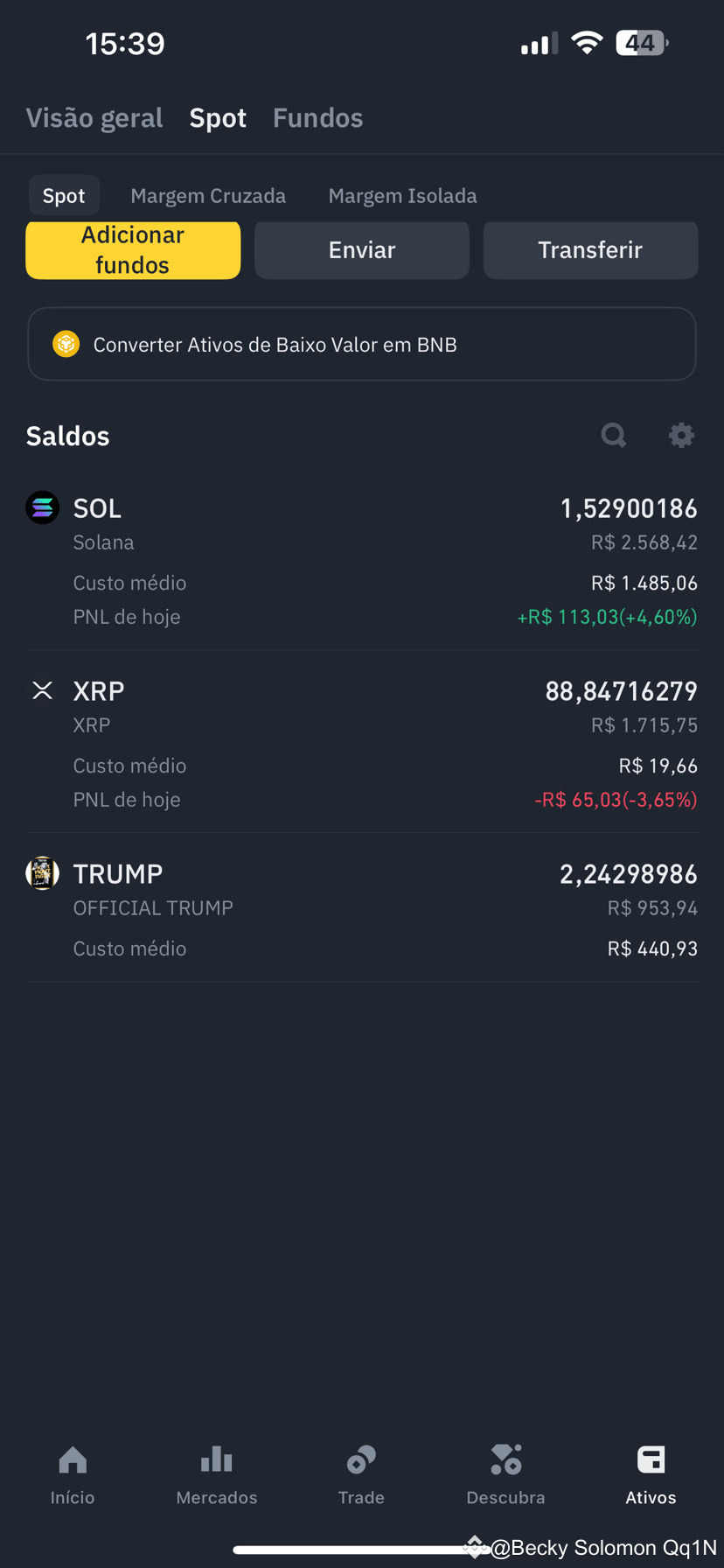Open Converter Ativos de Baixo Valor em BNB
The width and height of the screenshot is (724, 1568).
point(362,345)
